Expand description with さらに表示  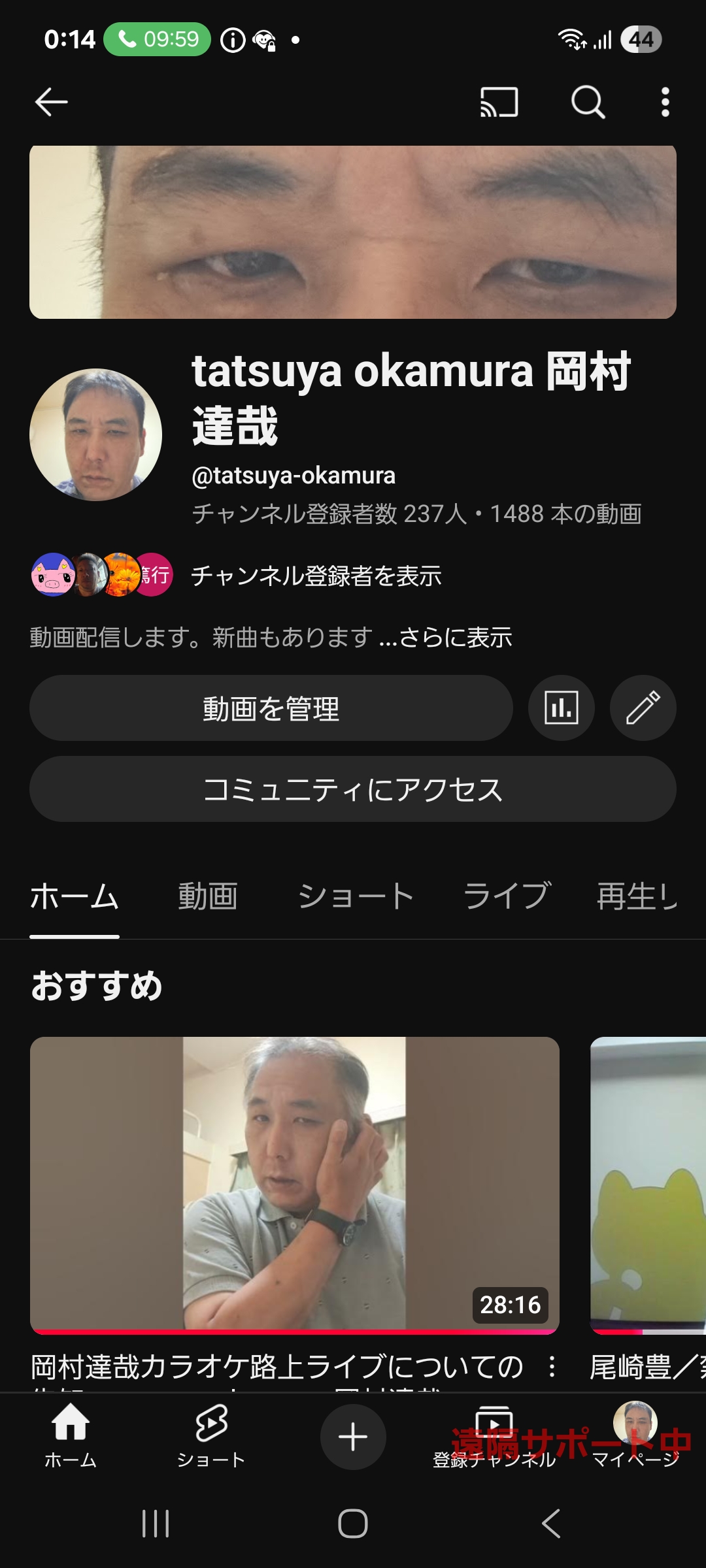[x=455, y=637]
